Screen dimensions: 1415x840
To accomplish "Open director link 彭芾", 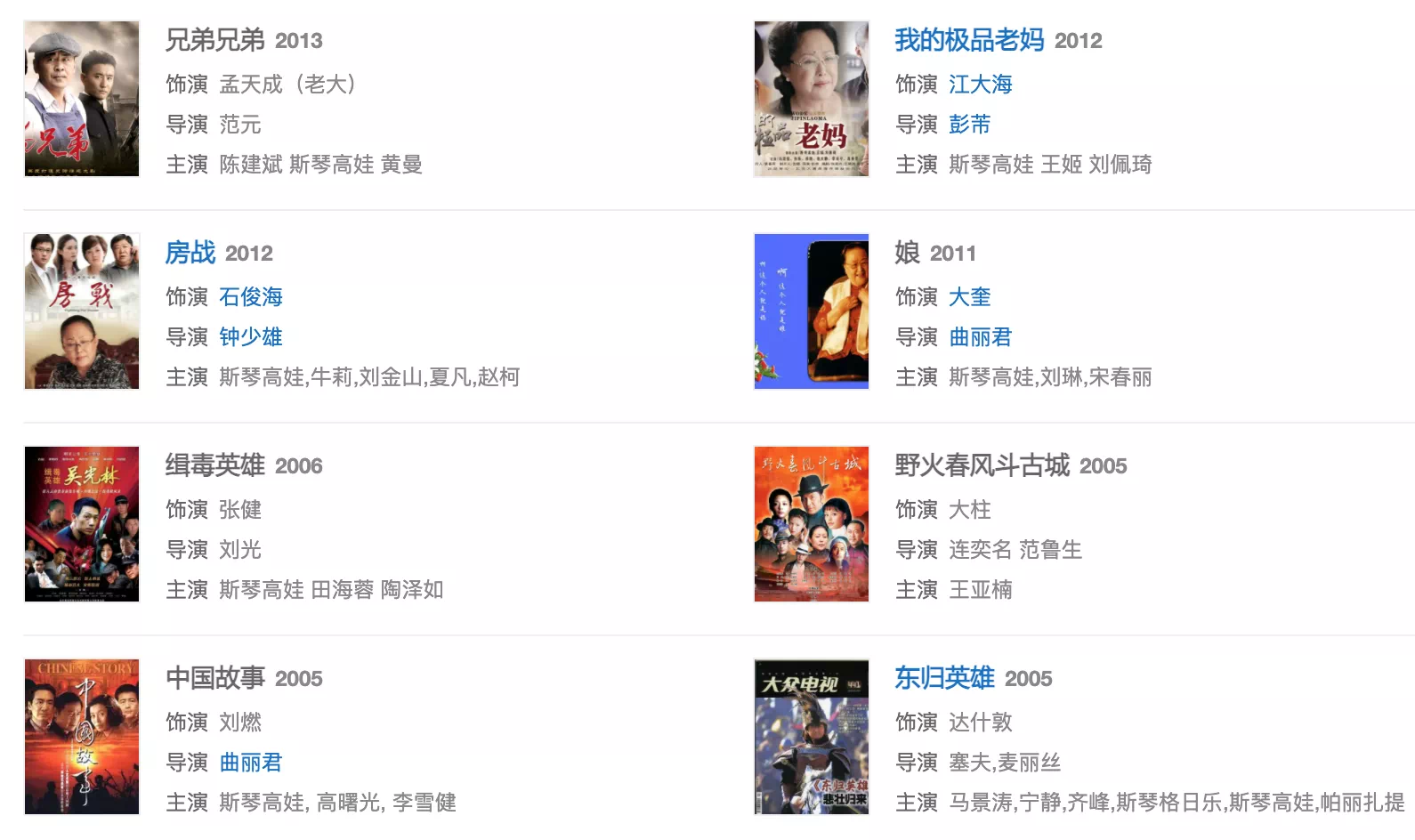I will click(x=969, y=125).
